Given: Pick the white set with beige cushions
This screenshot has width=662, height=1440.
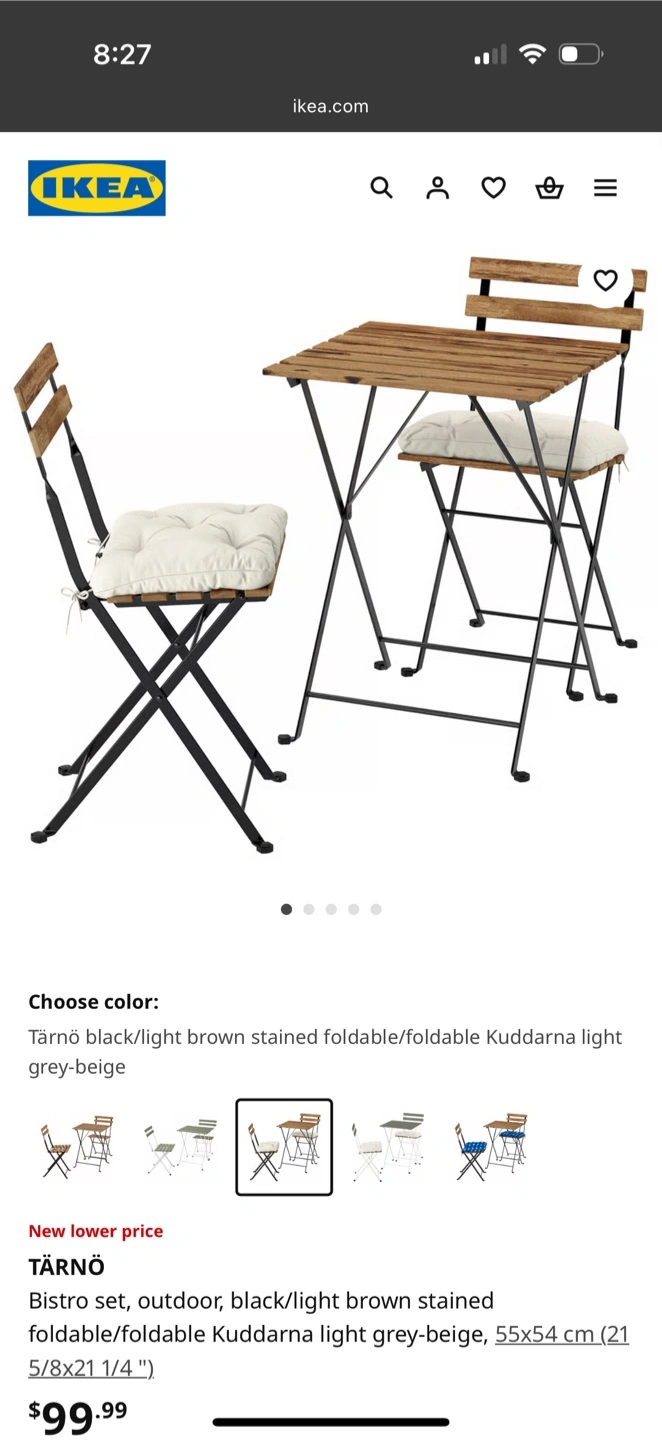Looking at the screenshot, I should 388,1147.
